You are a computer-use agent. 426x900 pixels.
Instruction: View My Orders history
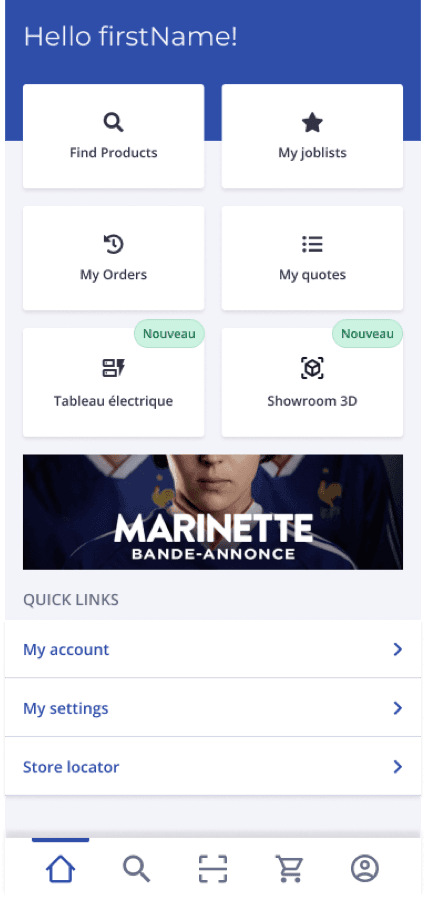point(113,258)
